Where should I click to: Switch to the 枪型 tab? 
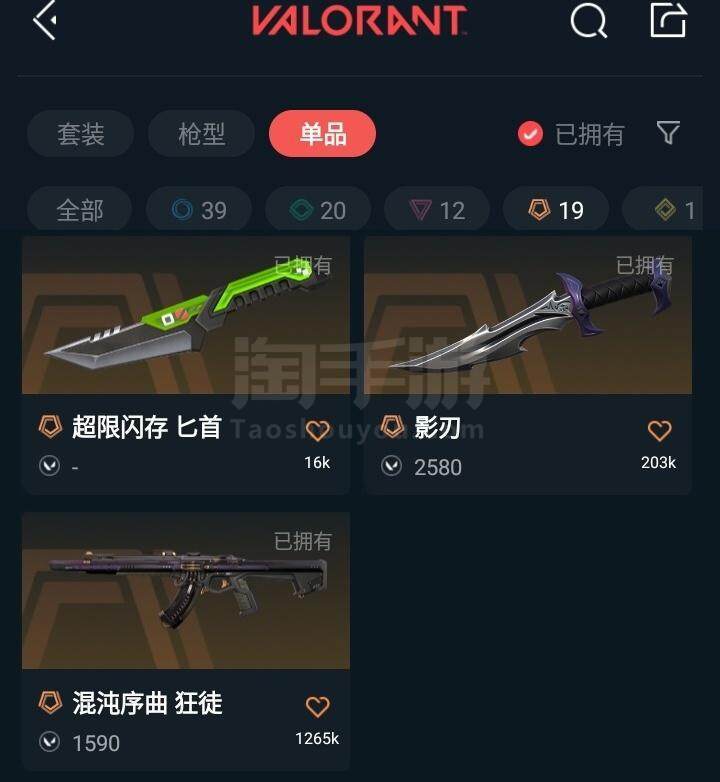tap(201, 134)
